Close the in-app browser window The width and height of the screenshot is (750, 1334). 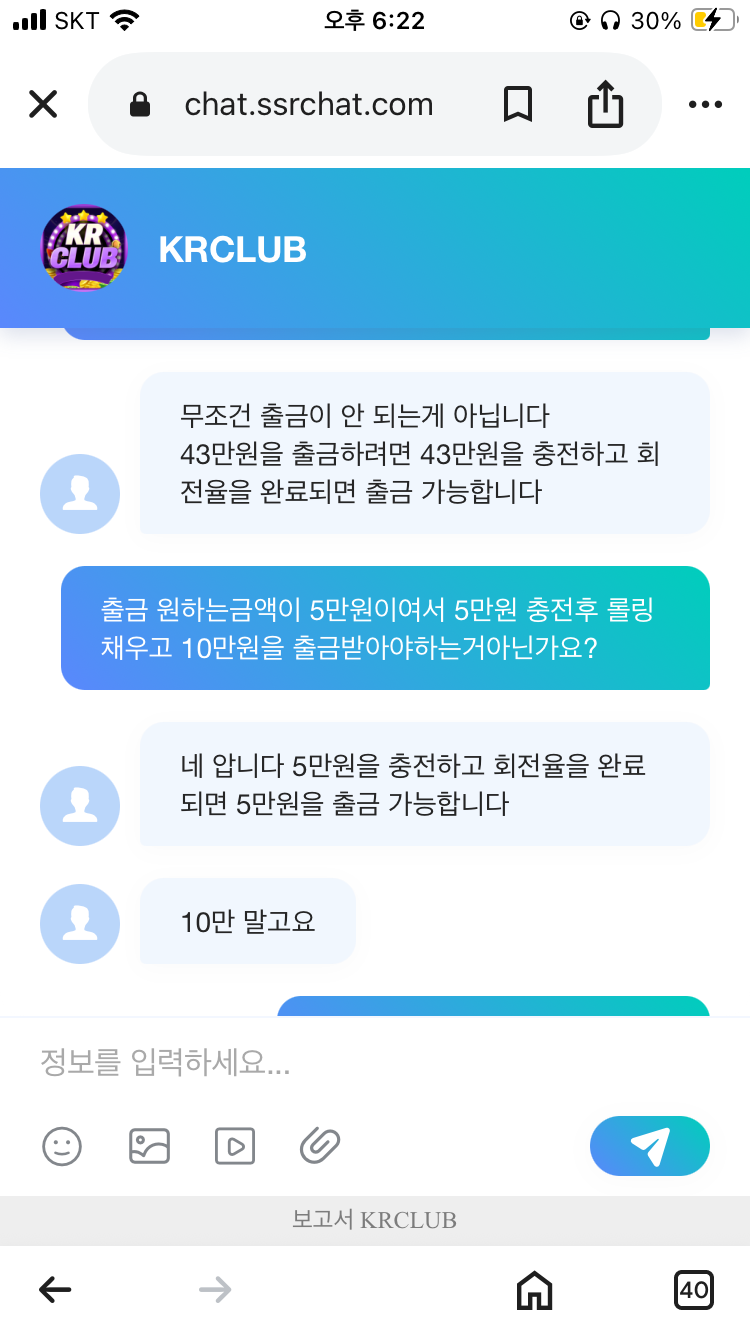point(43,104)
